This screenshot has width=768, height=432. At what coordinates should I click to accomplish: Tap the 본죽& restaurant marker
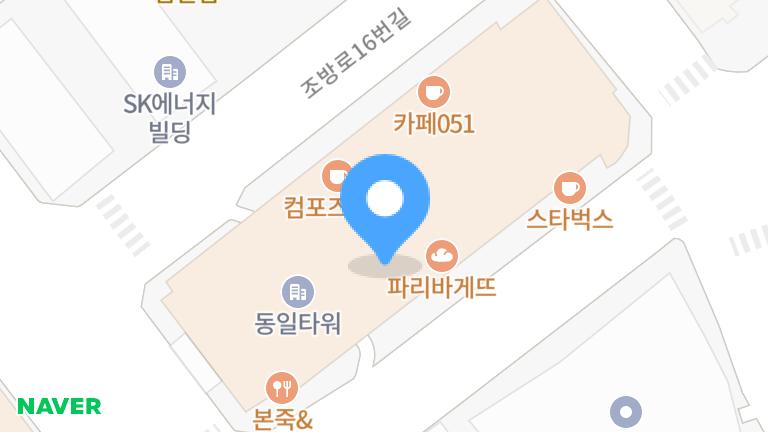pos(282,387)
